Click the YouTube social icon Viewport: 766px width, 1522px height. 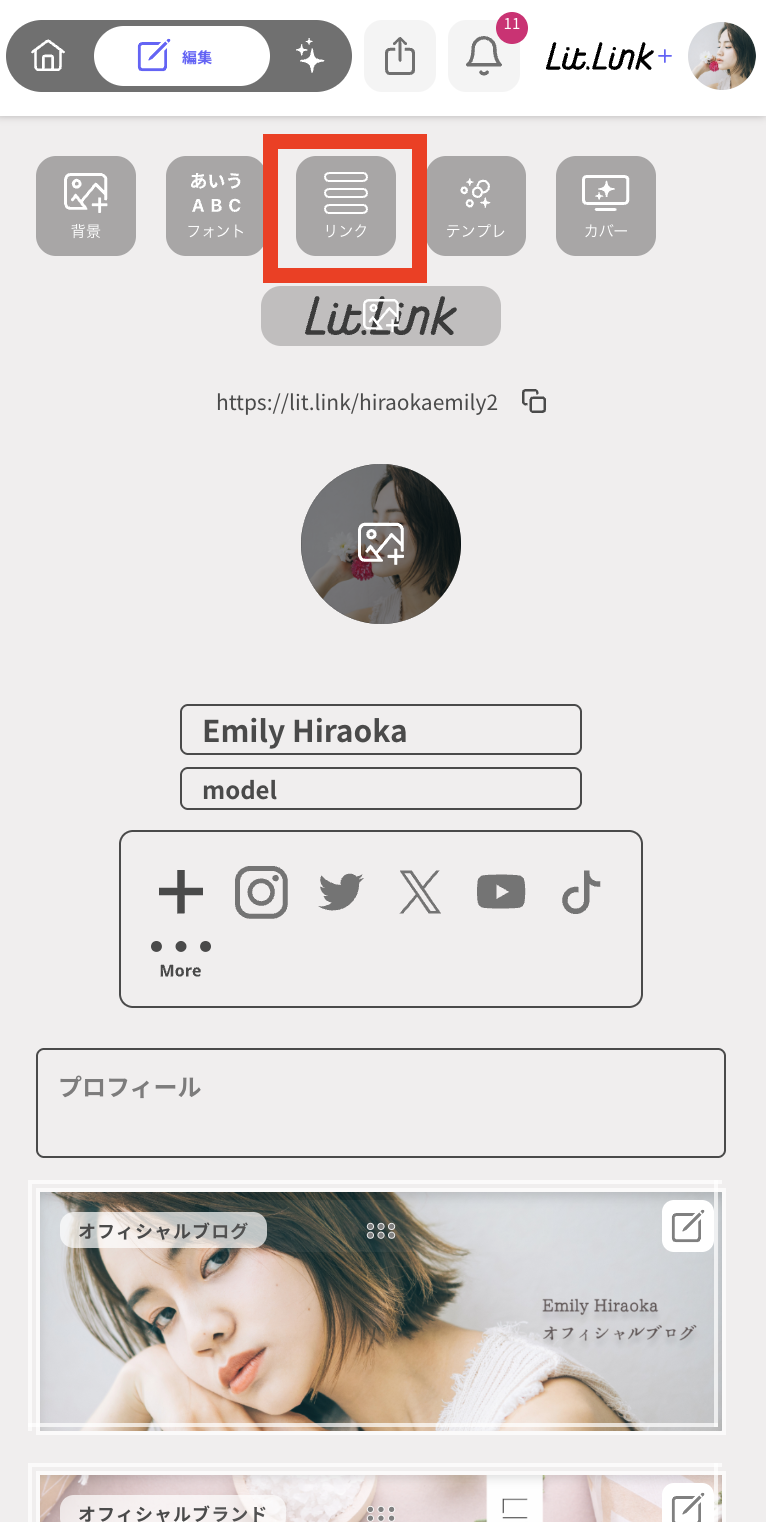click(x=501, y=892)
